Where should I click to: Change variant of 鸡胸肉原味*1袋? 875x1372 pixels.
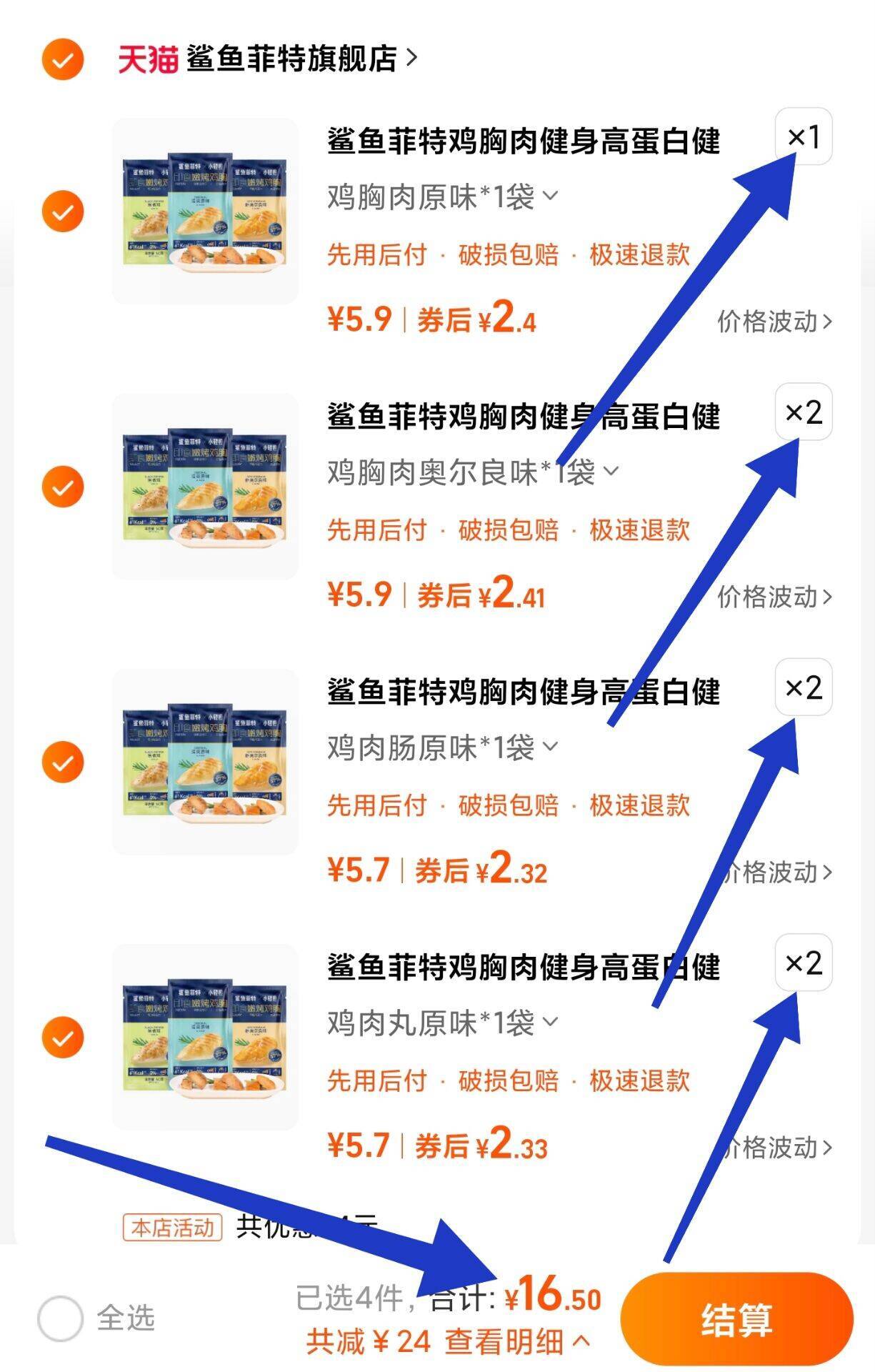tap(441, 197)
